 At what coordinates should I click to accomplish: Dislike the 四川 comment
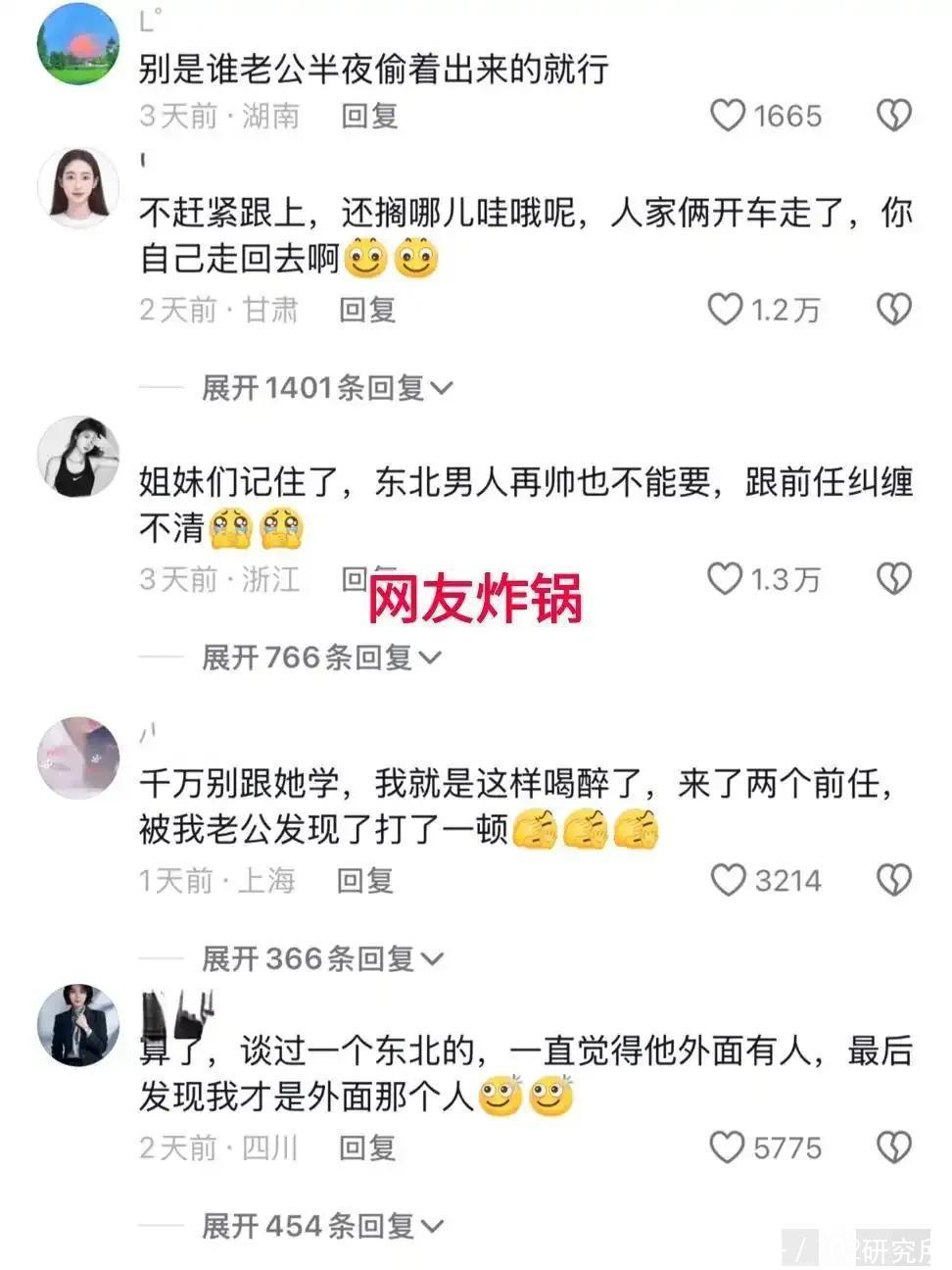[893, 1148]
